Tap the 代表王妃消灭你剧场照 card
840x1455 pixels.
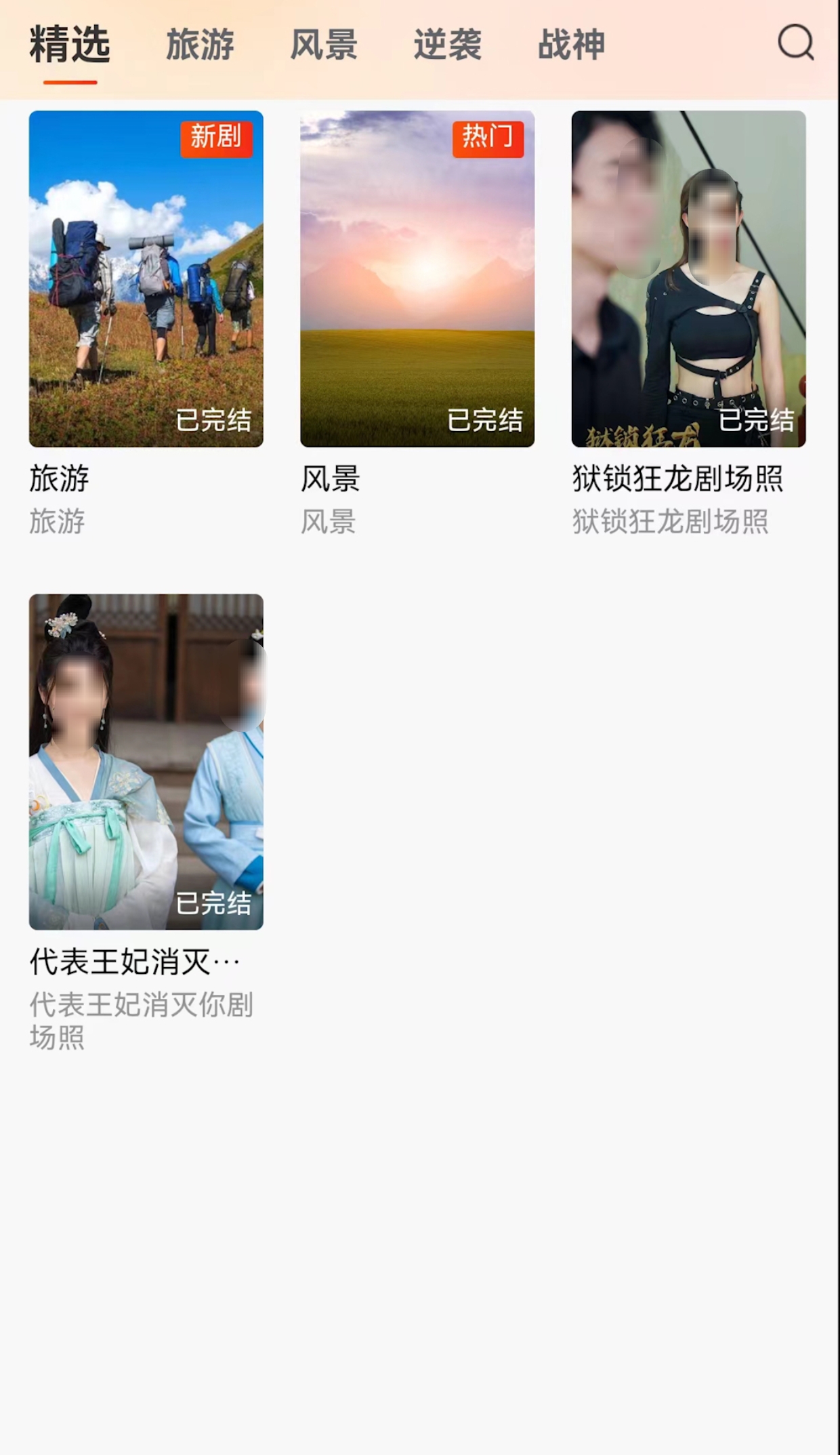(146, 762)
